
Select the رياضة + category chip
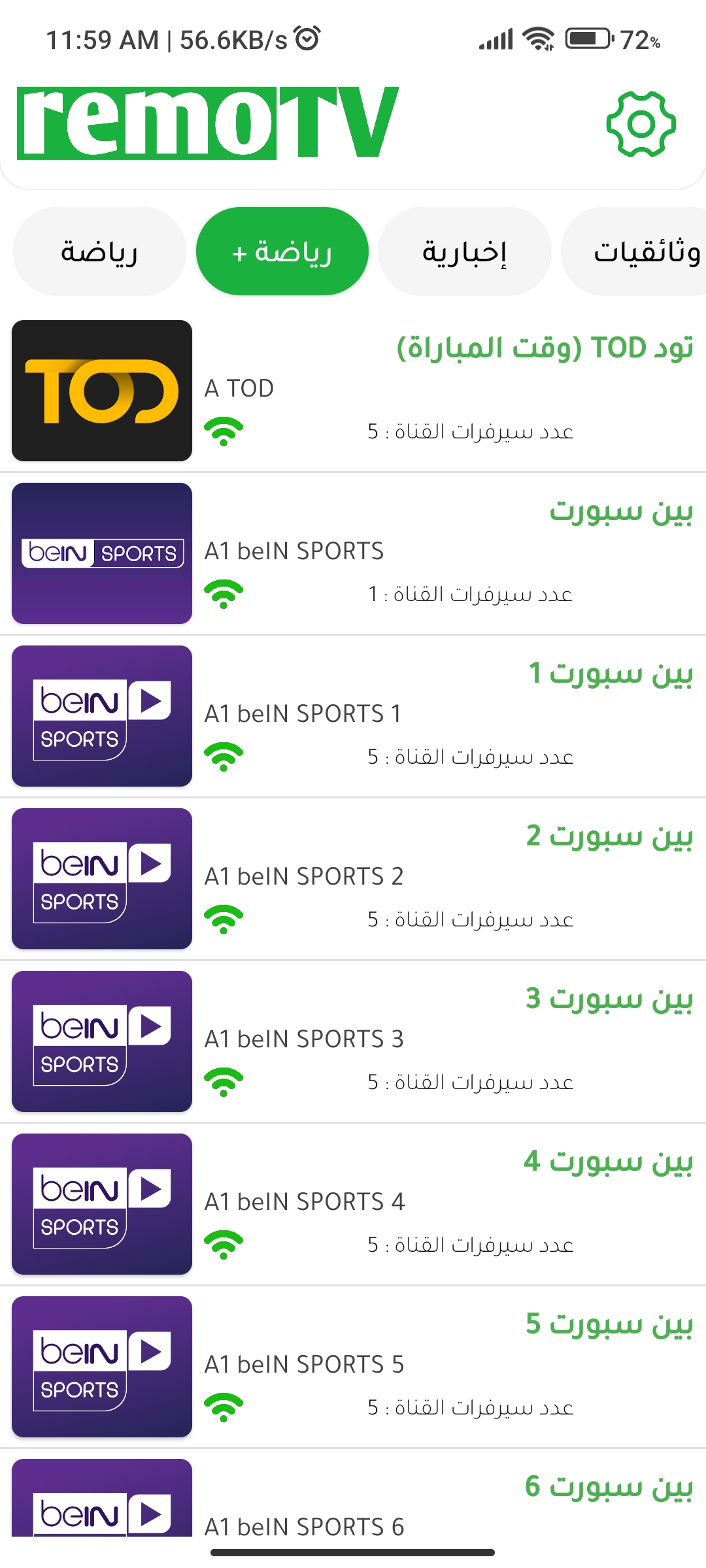pos(282,252)
